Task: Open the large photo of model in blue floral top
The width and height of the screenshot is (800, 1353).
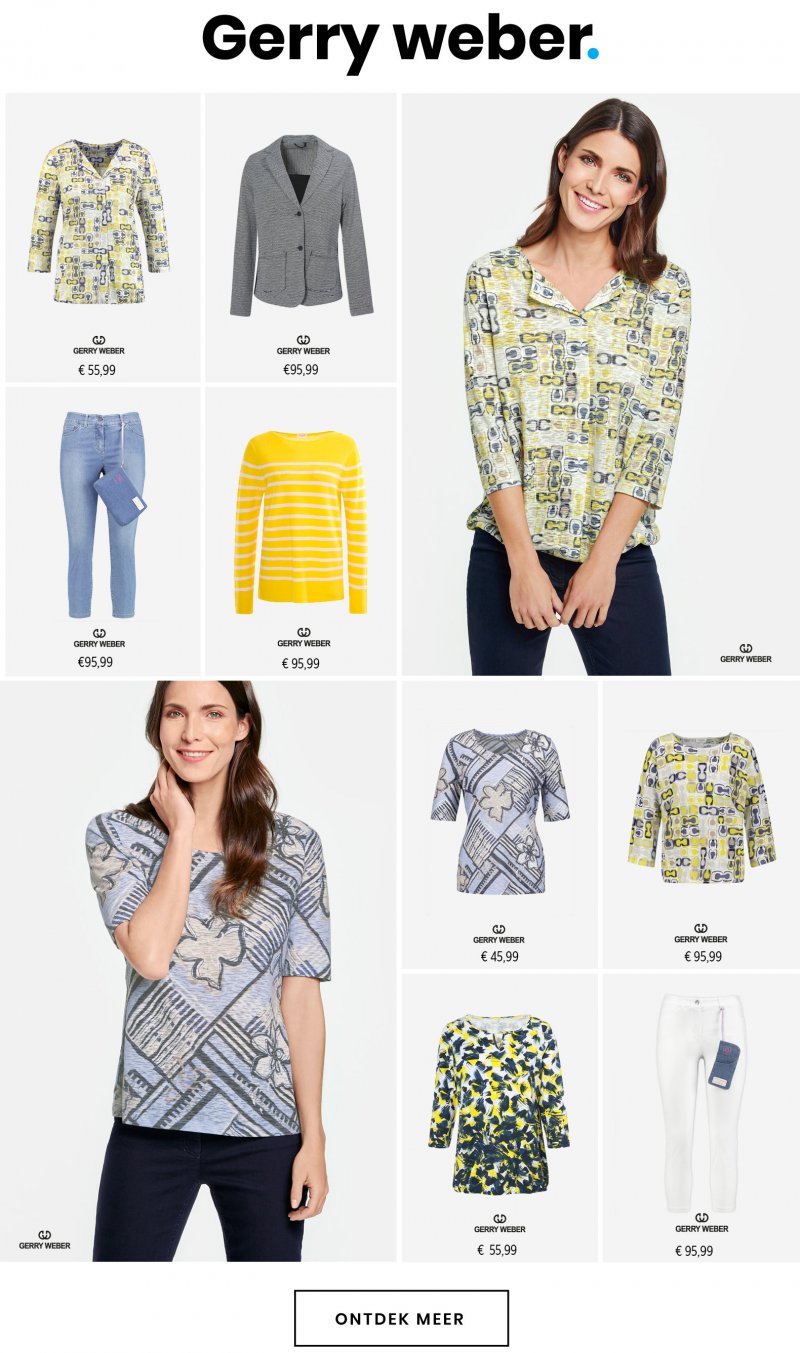Action: (200, 970)
